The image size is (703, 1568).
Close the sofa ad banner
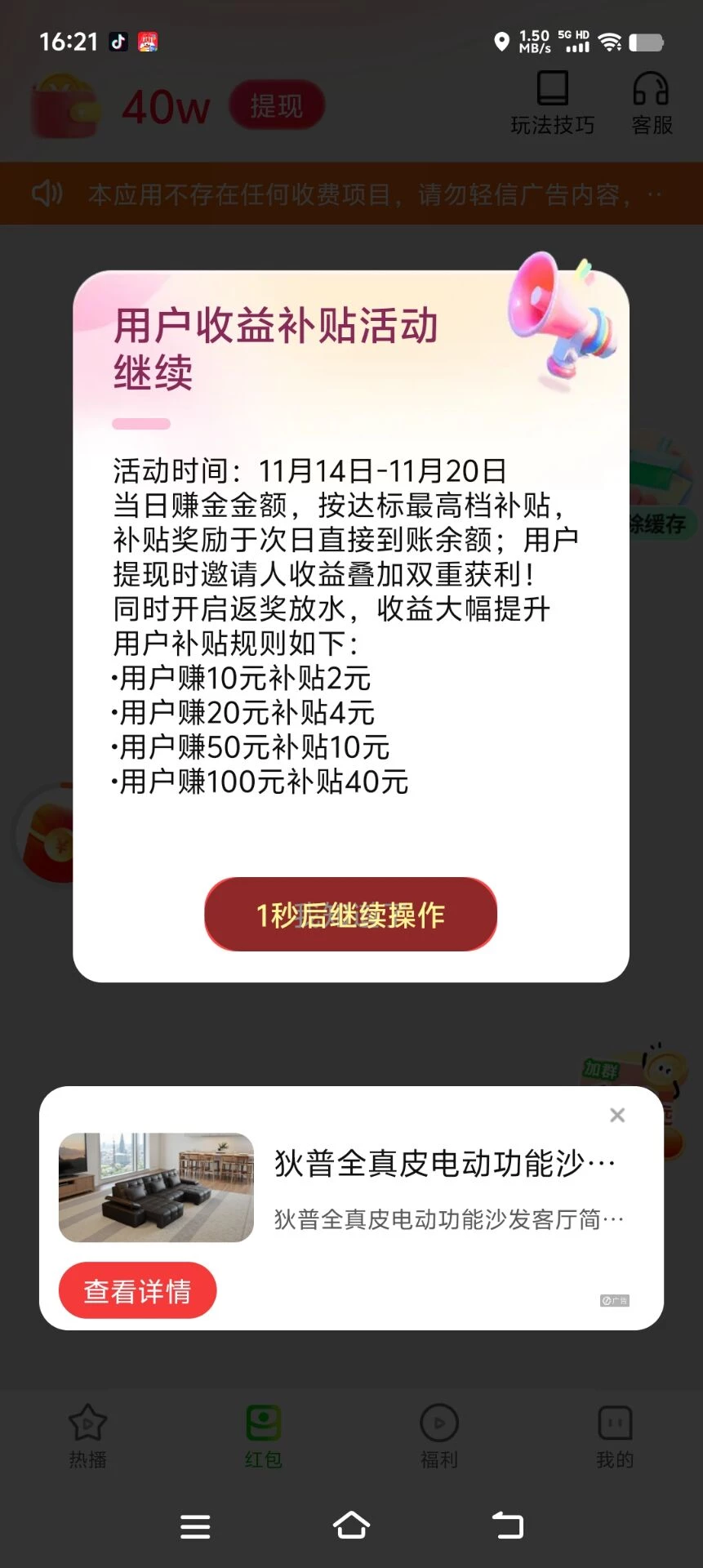[617, 1115]
